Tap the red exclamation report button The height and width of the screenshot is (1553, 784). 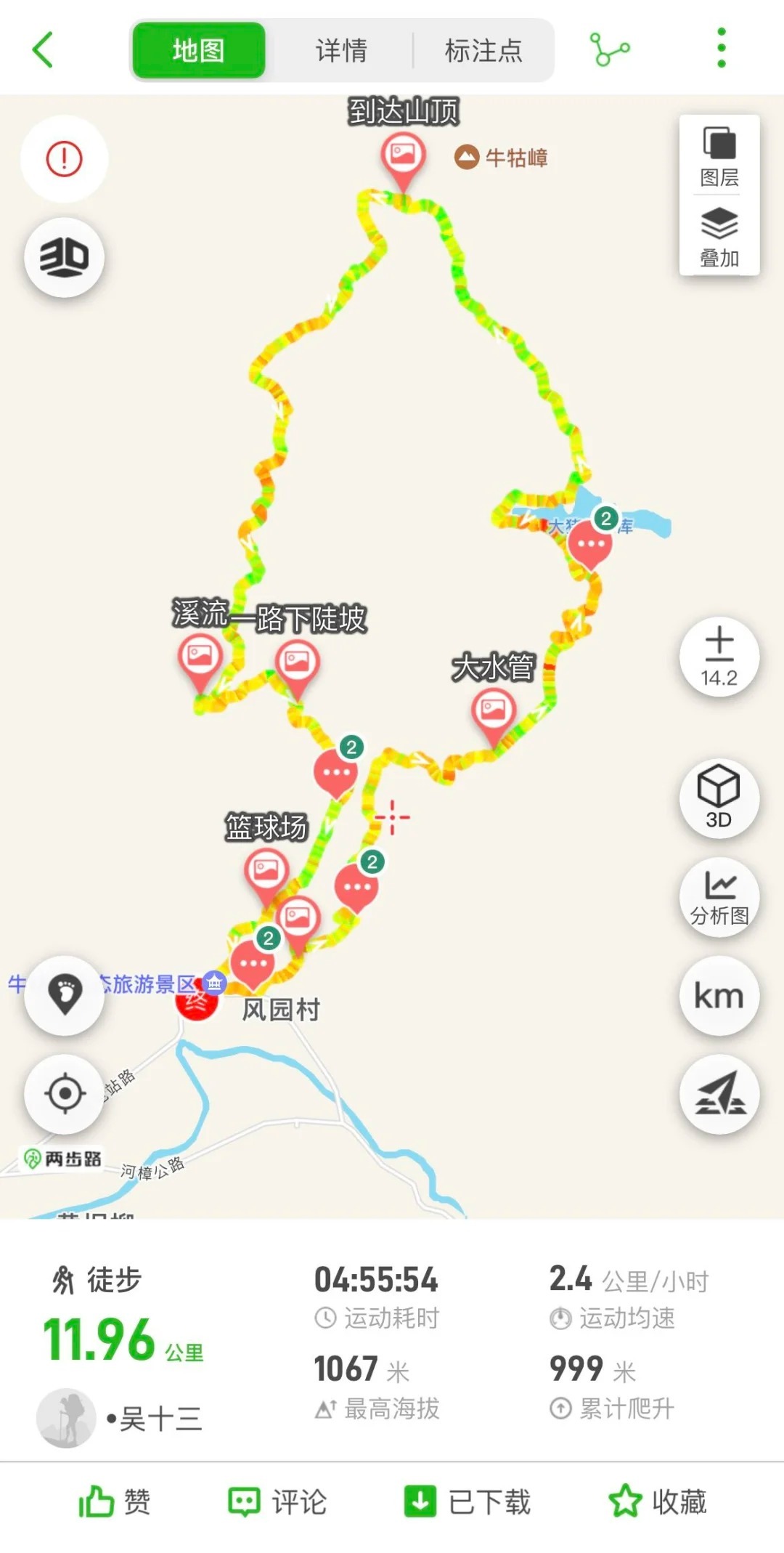[x=65, y=159]
